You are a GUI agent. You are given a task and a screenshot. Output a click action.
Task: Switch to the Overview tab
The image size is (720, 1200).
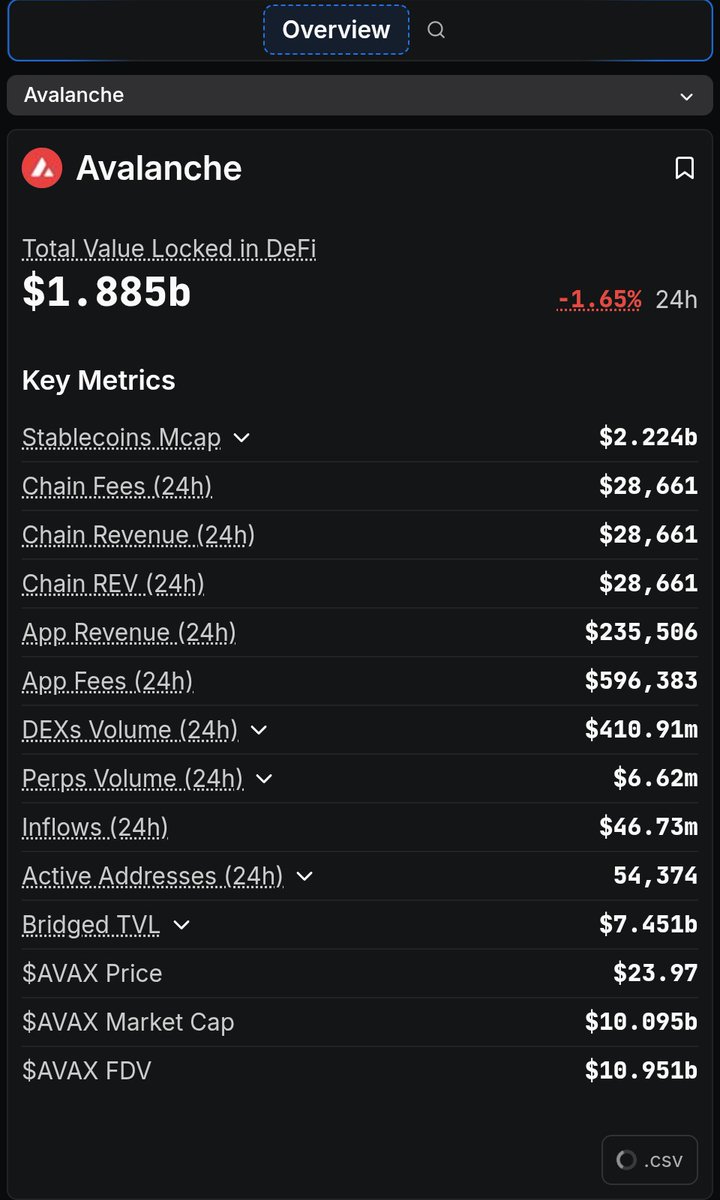pyautogui.click(x=336, y=30)
